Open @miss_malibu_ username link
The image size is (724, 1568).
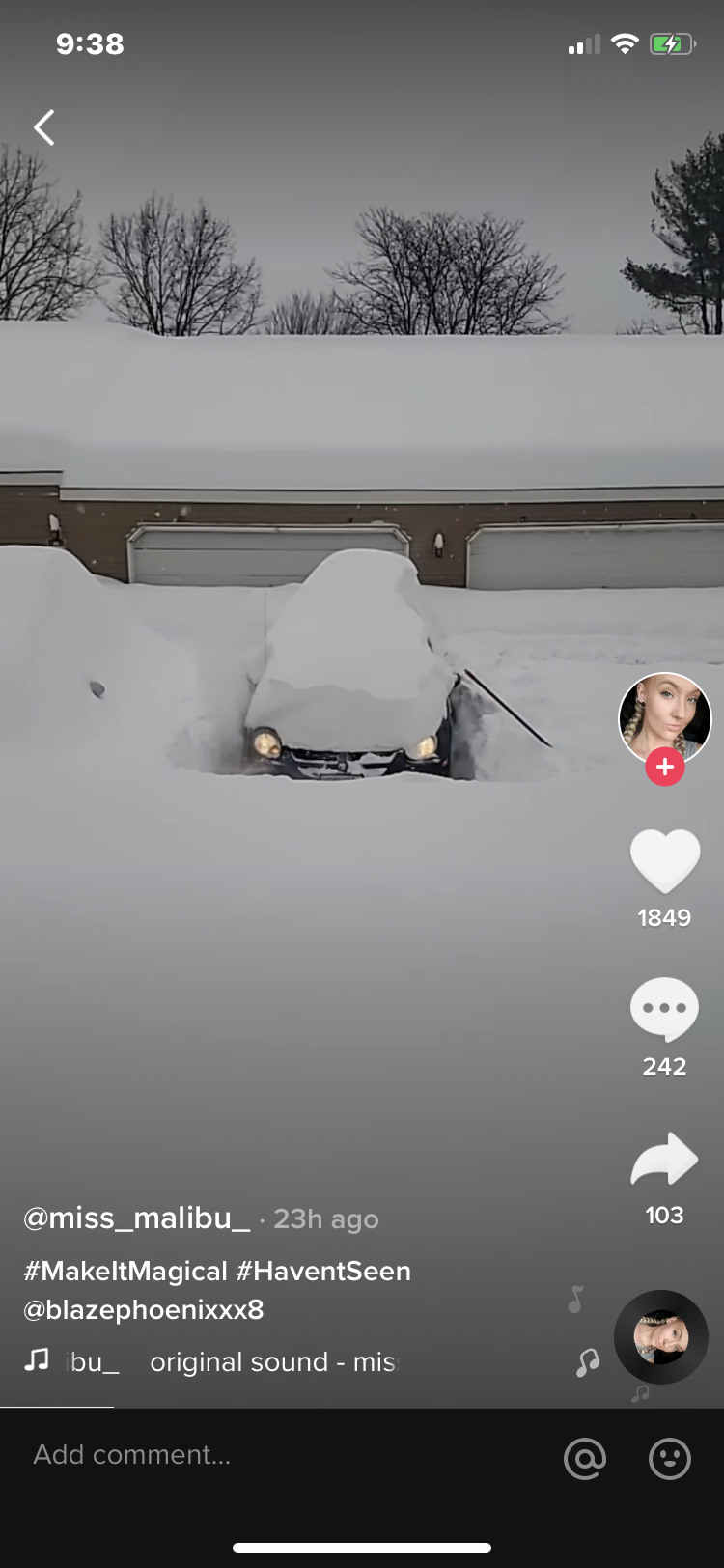click(137, 1218)
